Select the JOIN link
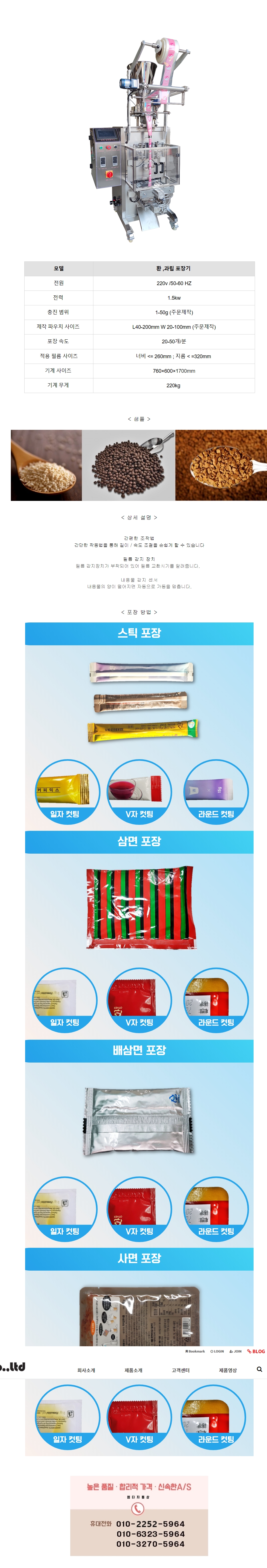This screenshot has height=1568, width=267. pyautogui.click(x=236, y=1351)
